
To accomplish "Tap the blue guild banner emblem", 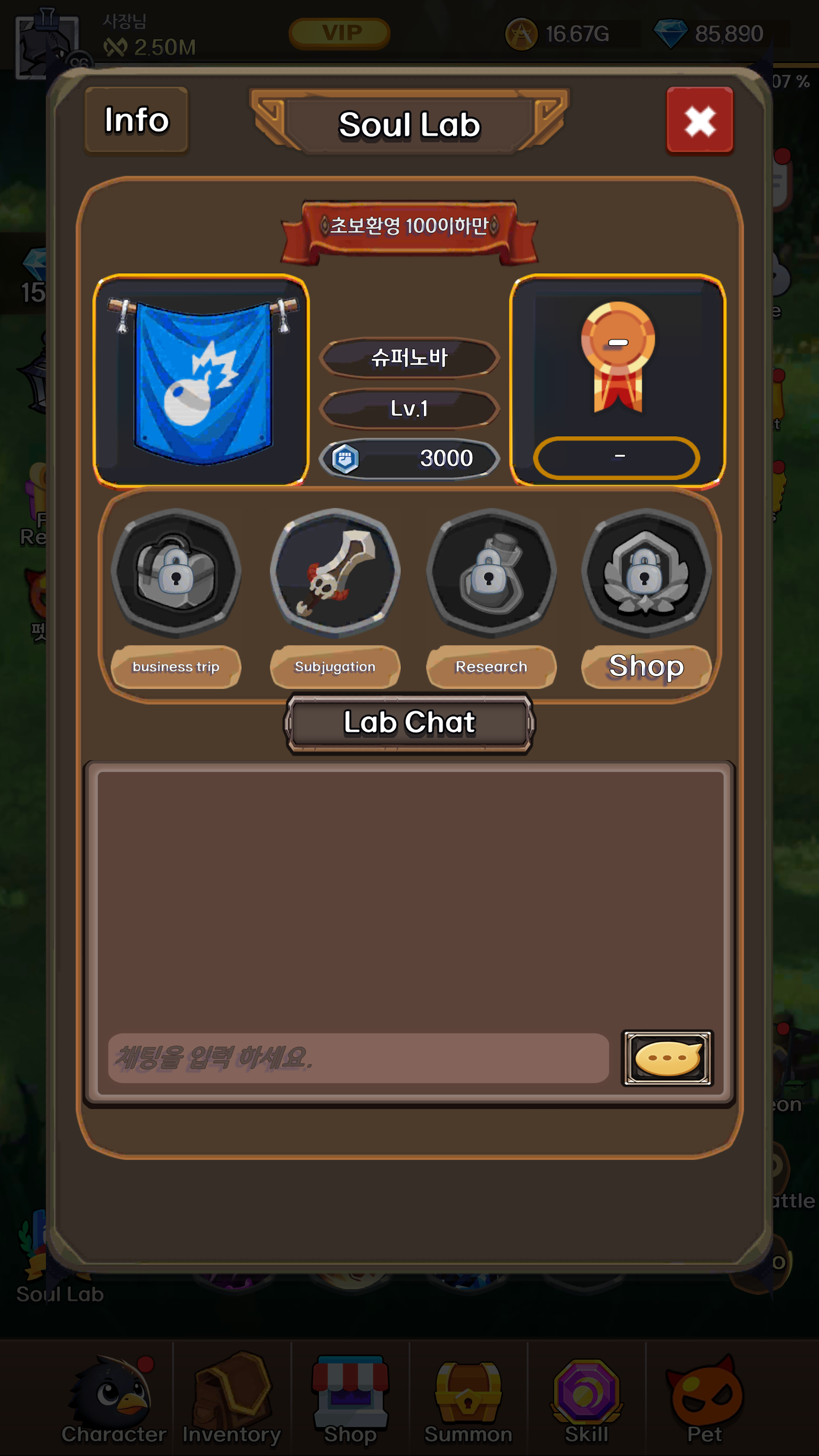I will pos(201,380).
